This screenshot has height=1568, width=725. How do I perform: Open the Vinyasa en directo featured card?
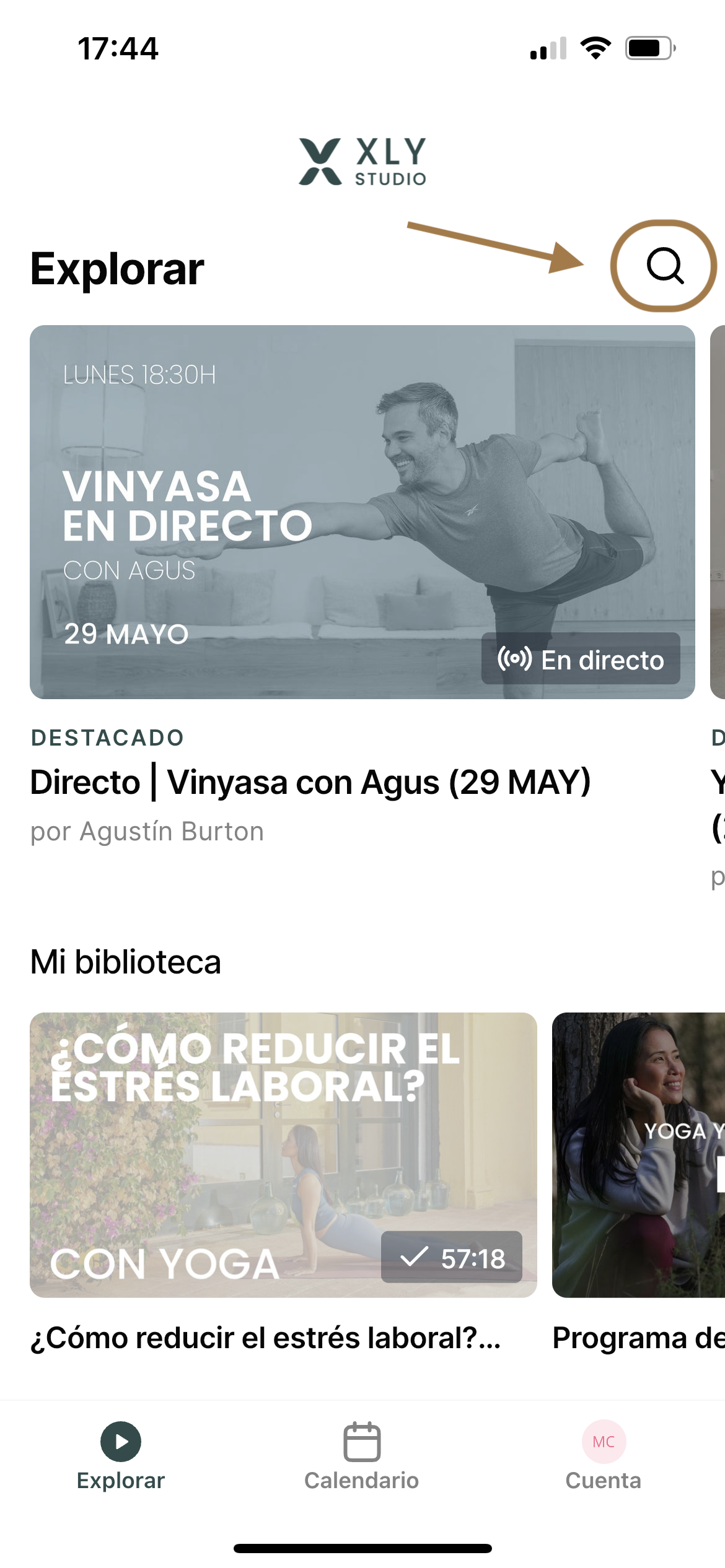[x=362, y=512]
